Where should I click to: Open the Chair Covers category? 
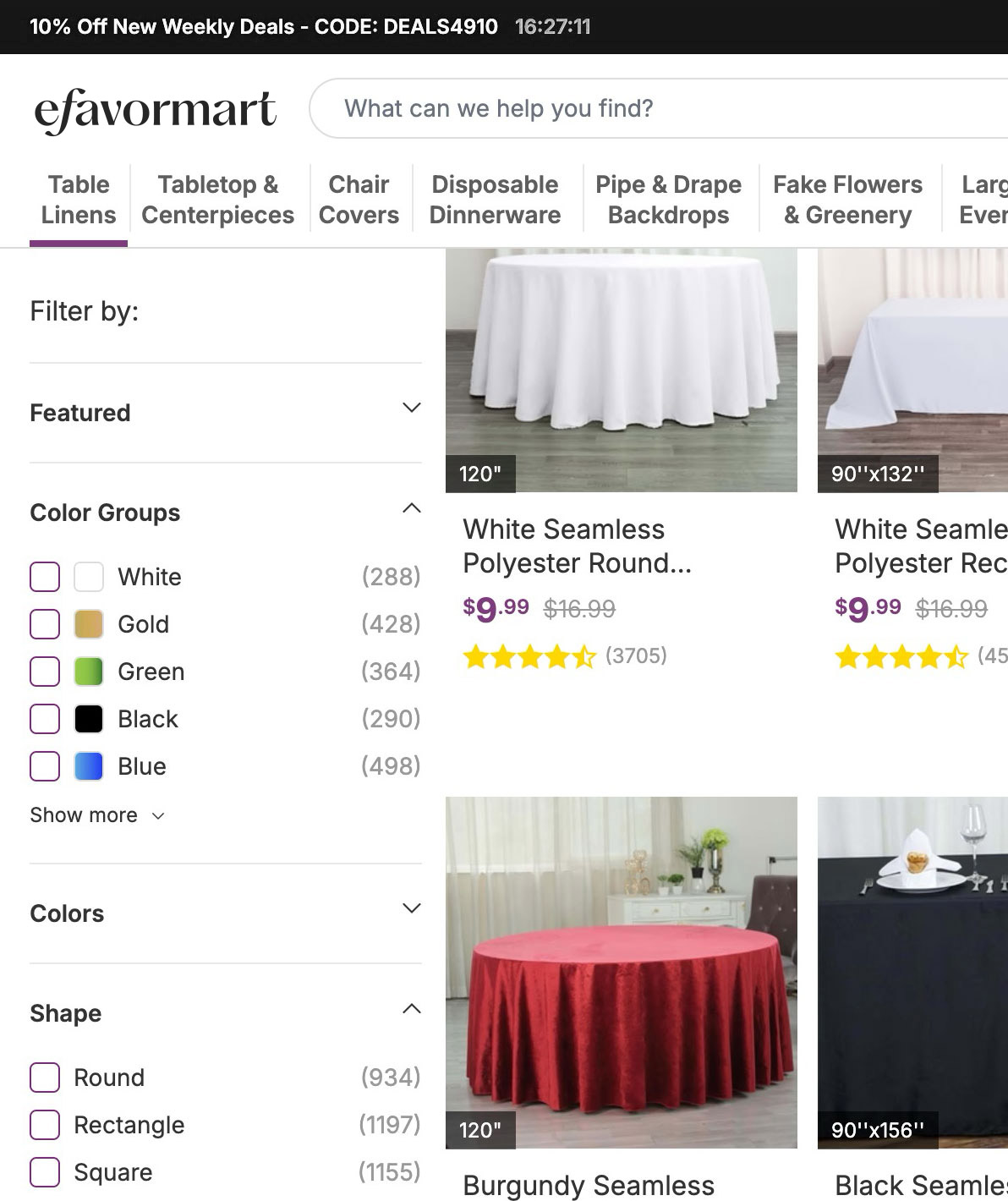[x=359, y=200]
